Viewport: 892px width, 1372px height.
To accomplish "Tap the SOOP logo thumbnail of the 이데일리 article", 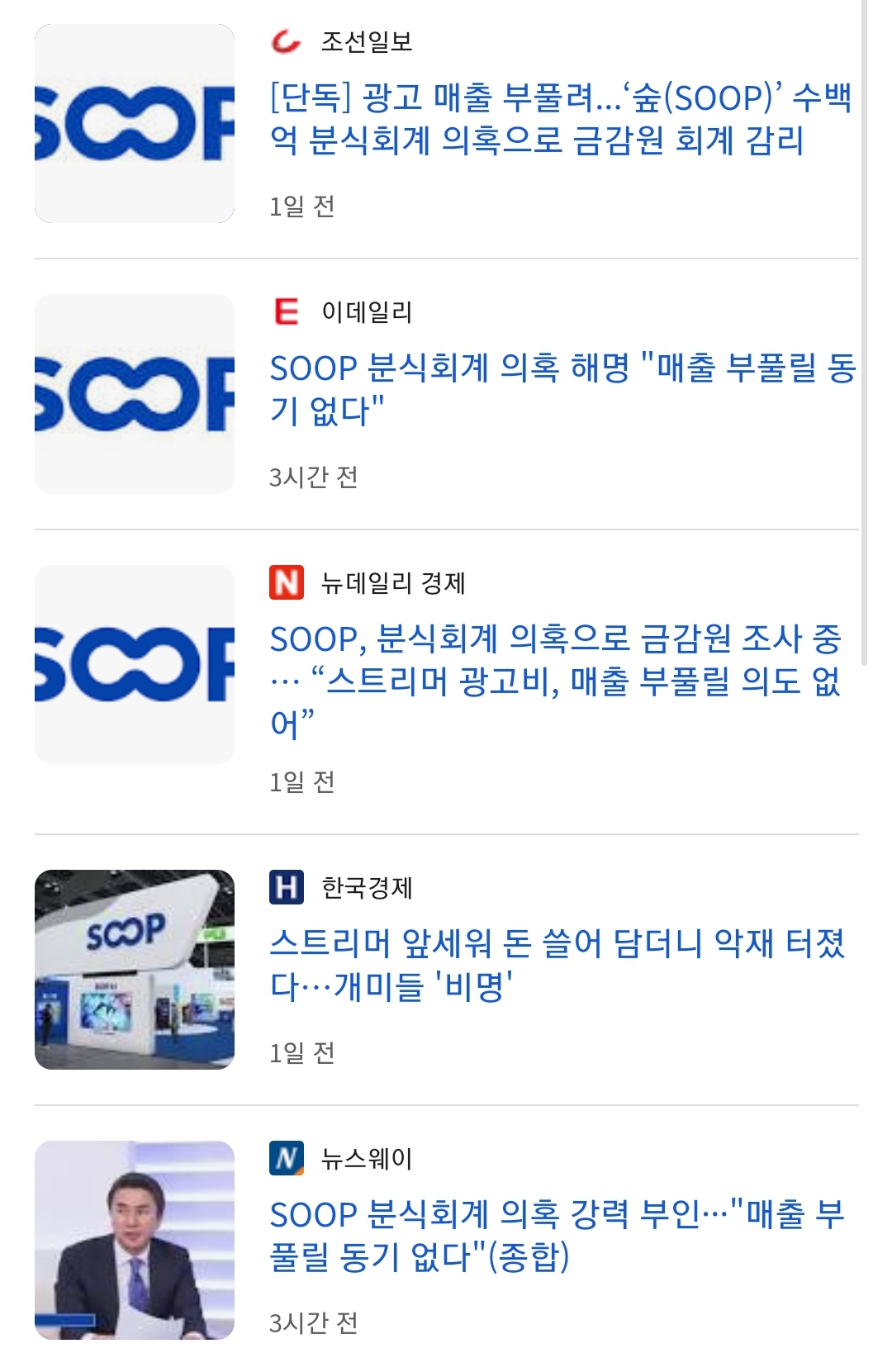I will tap(135, 394).
